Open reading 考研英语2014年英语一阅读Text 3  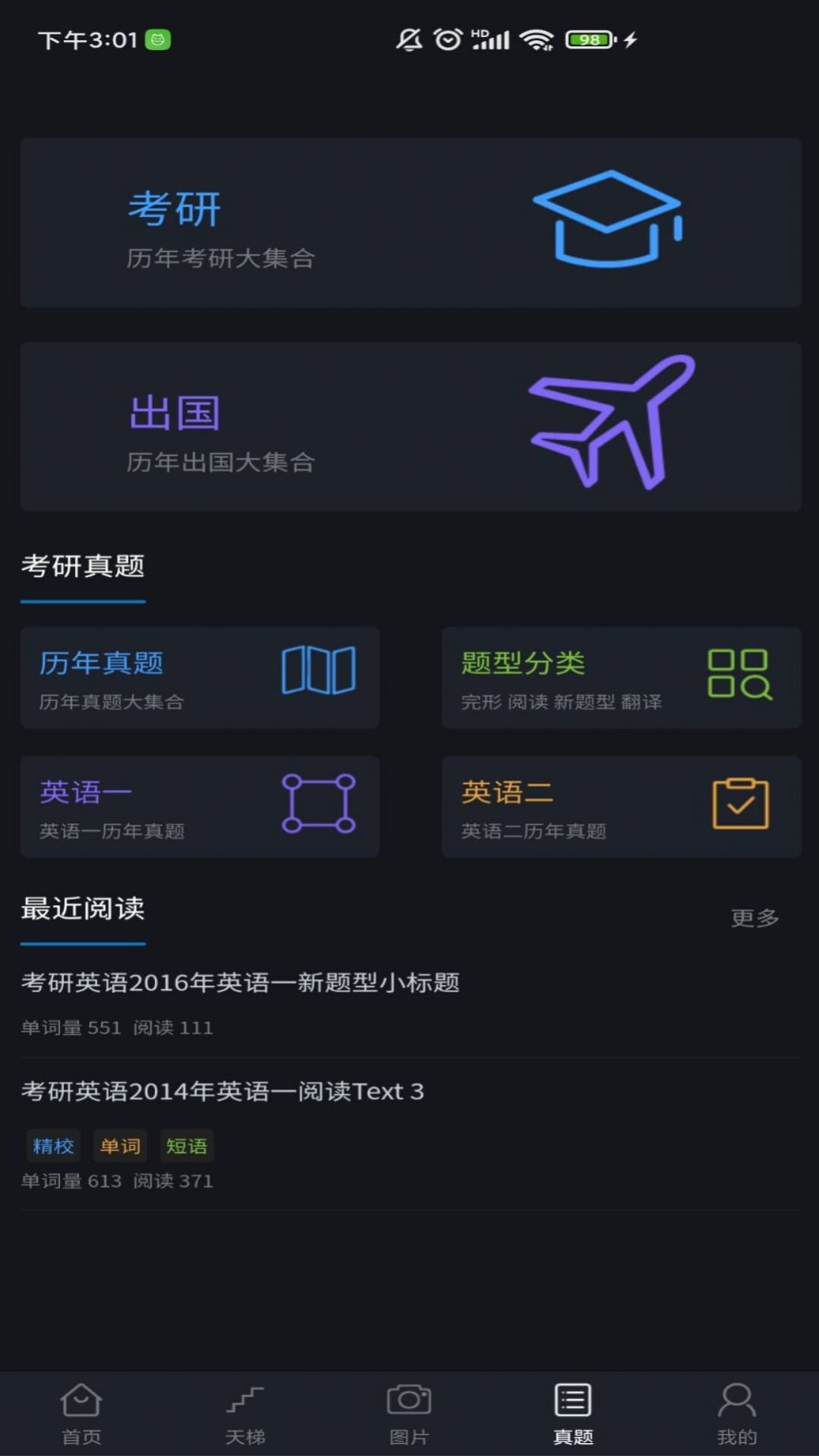(223, 1093)
